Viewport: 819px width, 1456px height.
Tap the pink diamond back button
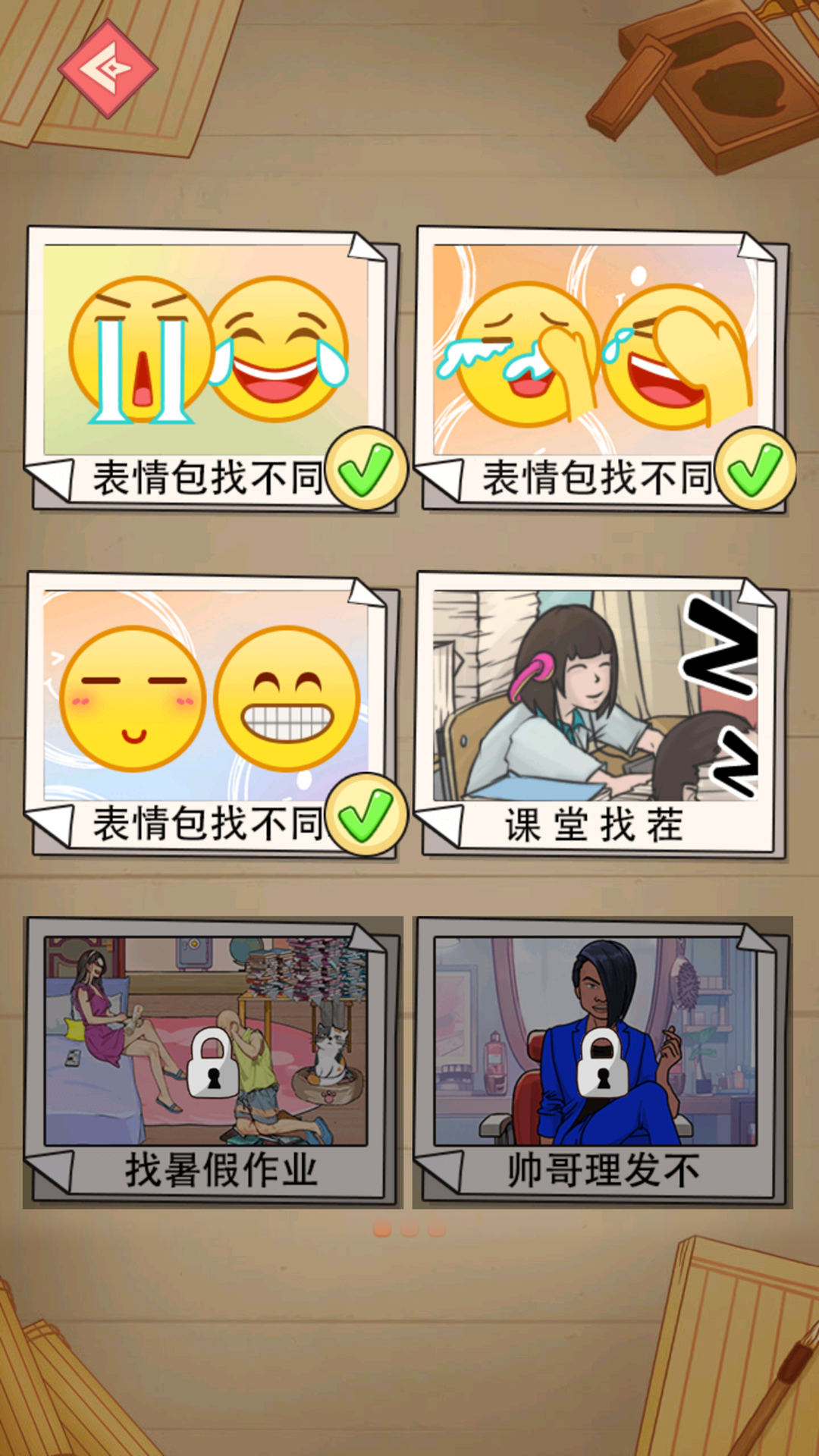[x=108, y=68]
